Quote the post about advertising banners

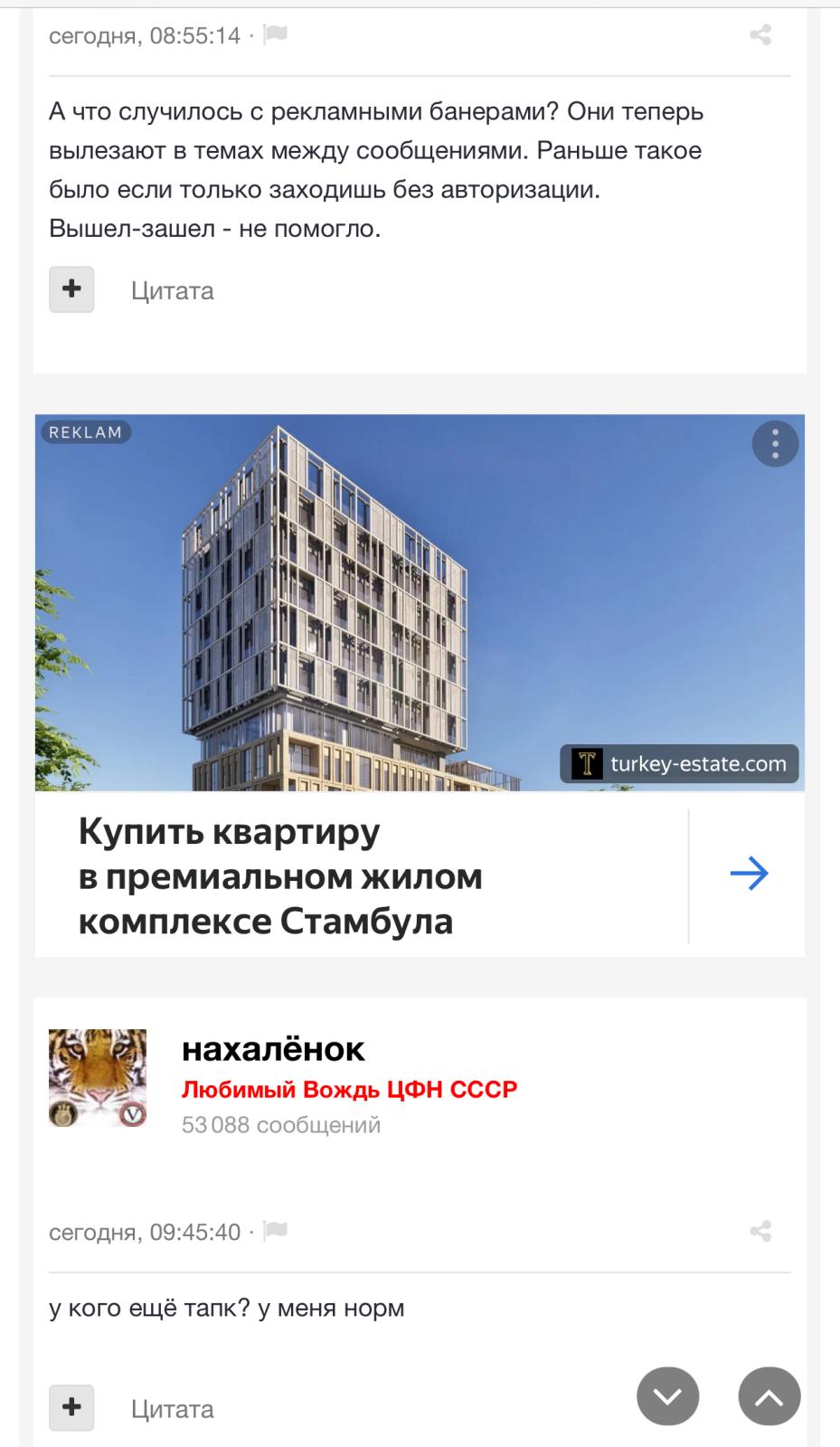pyautogui.click(x=172, y=291)
